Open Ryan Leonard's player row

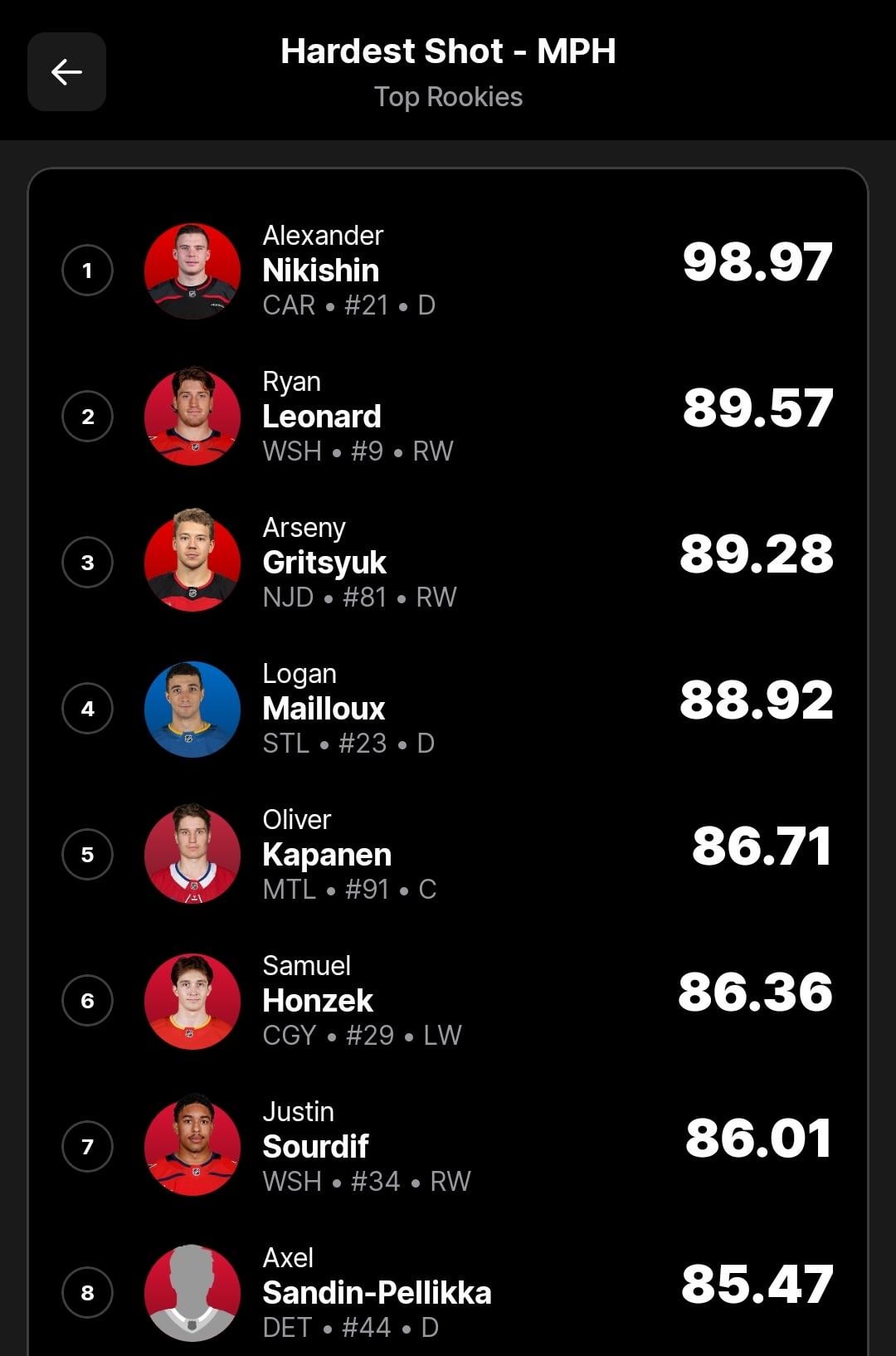tap(448, 417)
